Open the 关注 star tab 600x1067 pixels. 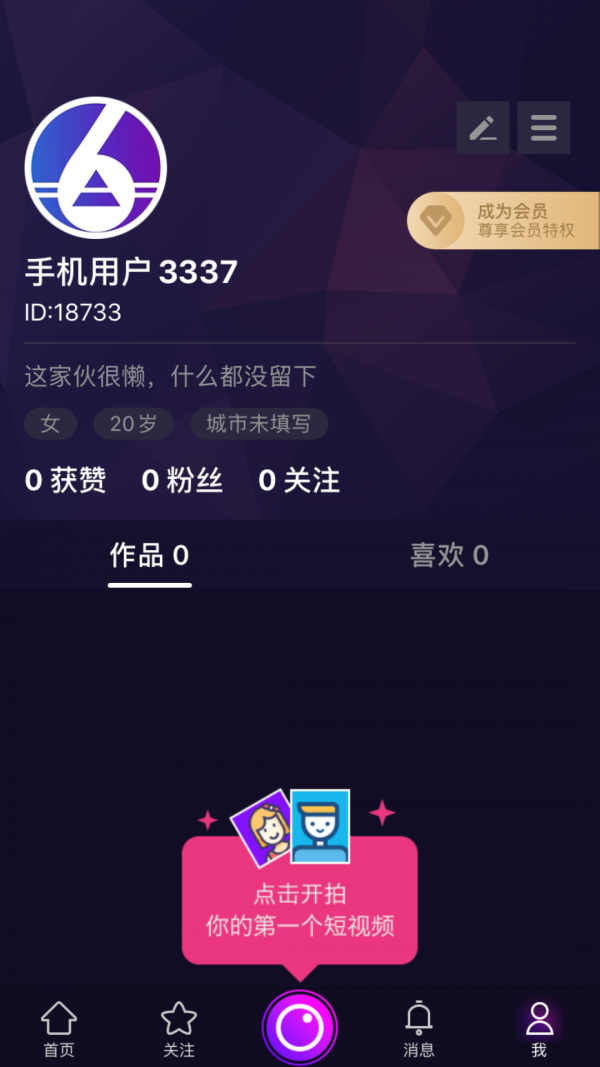[x=179, y=1030]
